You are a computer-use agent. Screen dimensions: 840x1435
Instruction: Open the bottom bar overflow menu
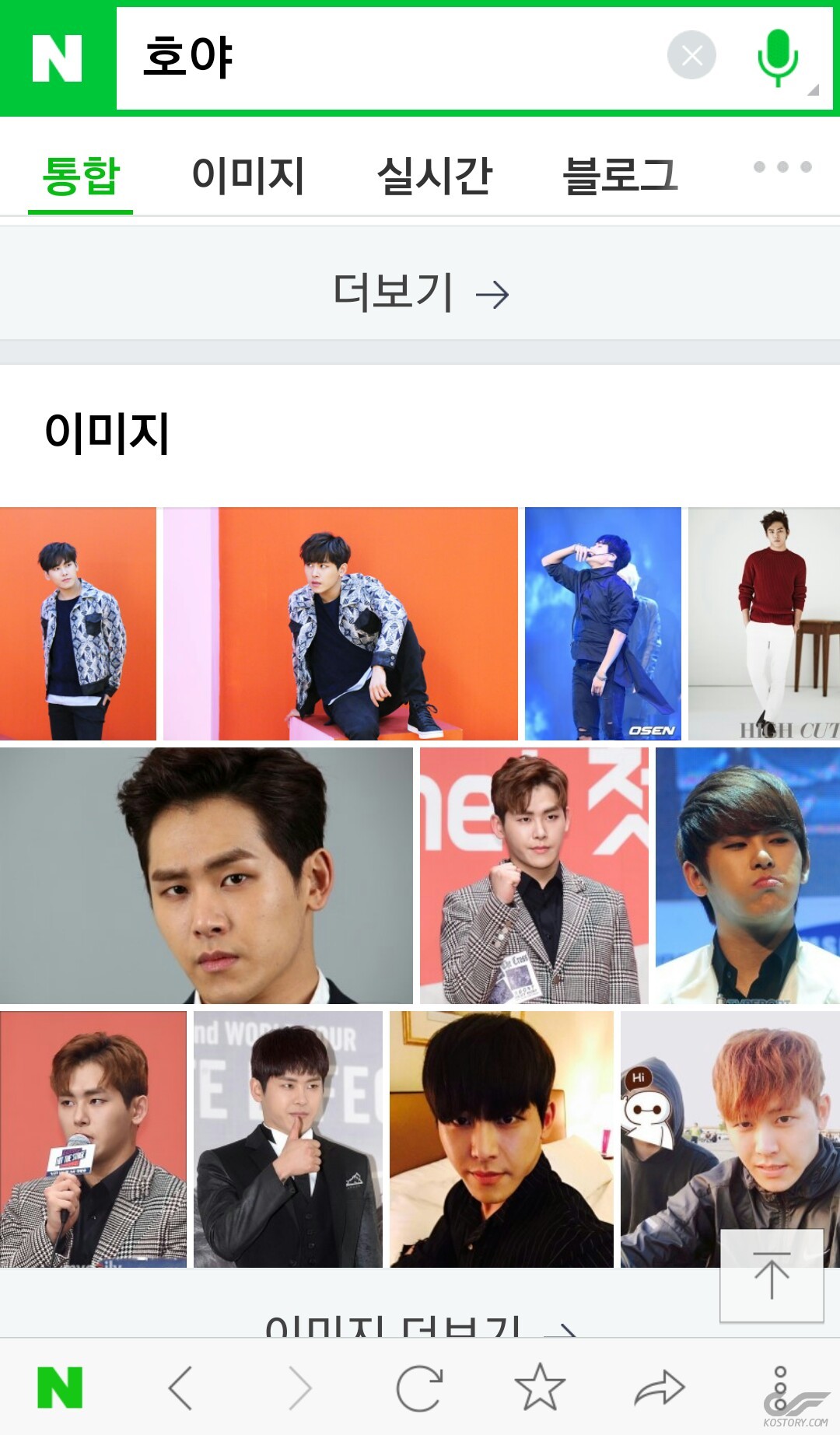[780, 1388]
